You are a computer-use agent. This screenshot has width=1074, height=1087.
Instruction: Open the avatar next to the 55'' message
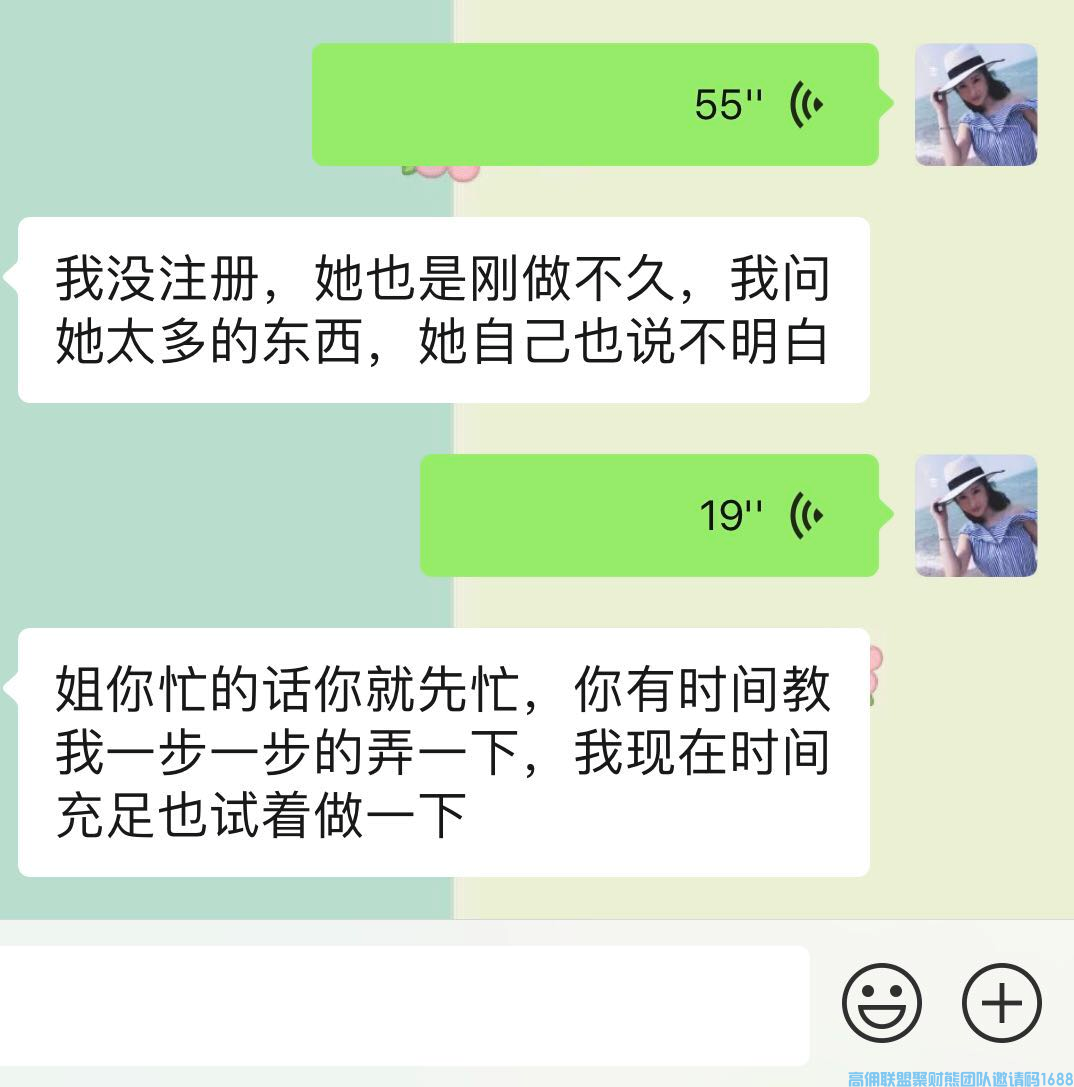click(x=976, y=104)
